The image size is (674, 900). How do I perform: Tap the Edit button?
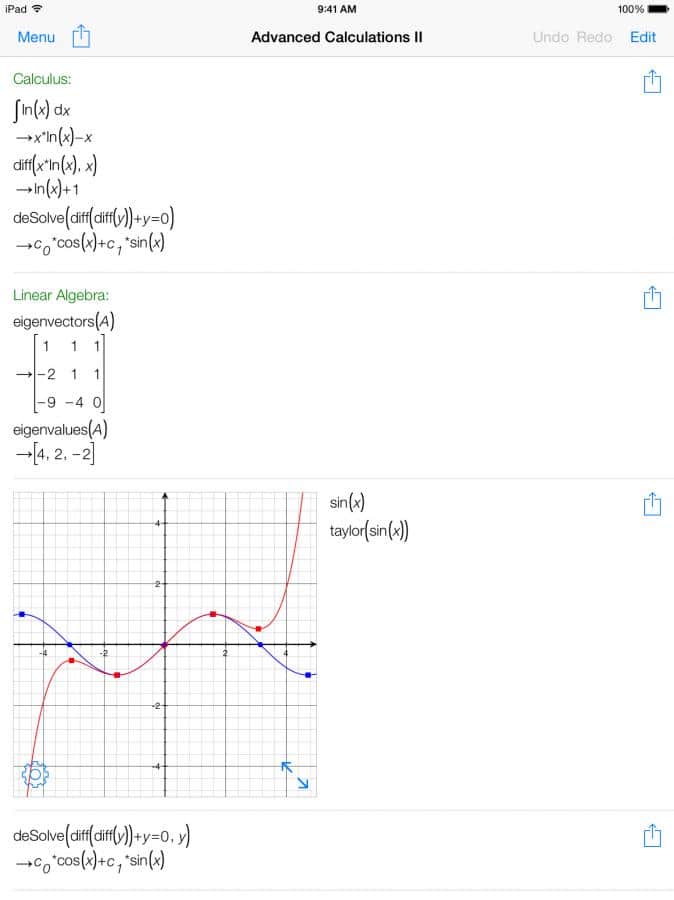(643, 37)
